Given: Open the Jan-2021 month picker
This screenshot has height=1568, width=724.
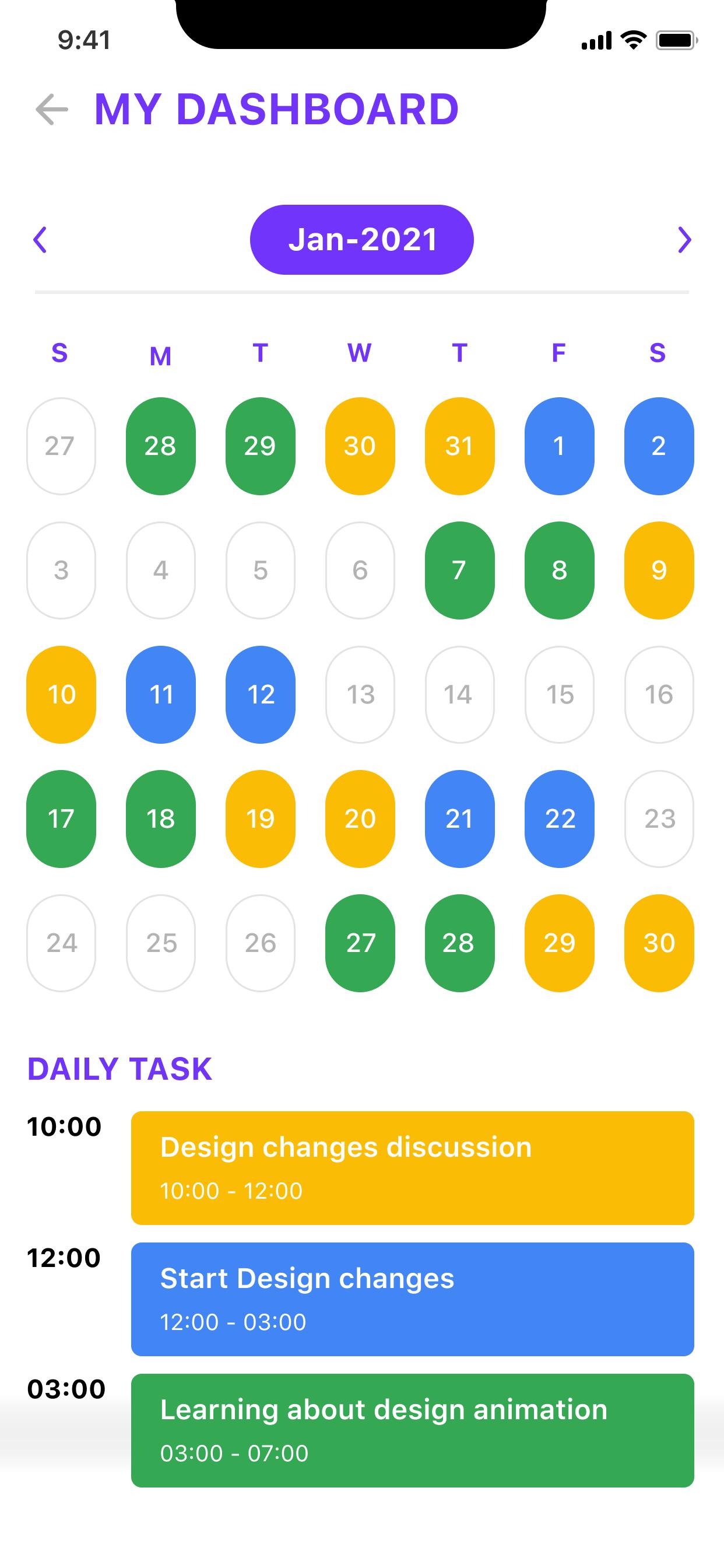Looking at the screenshot, I should pos(361,240).
